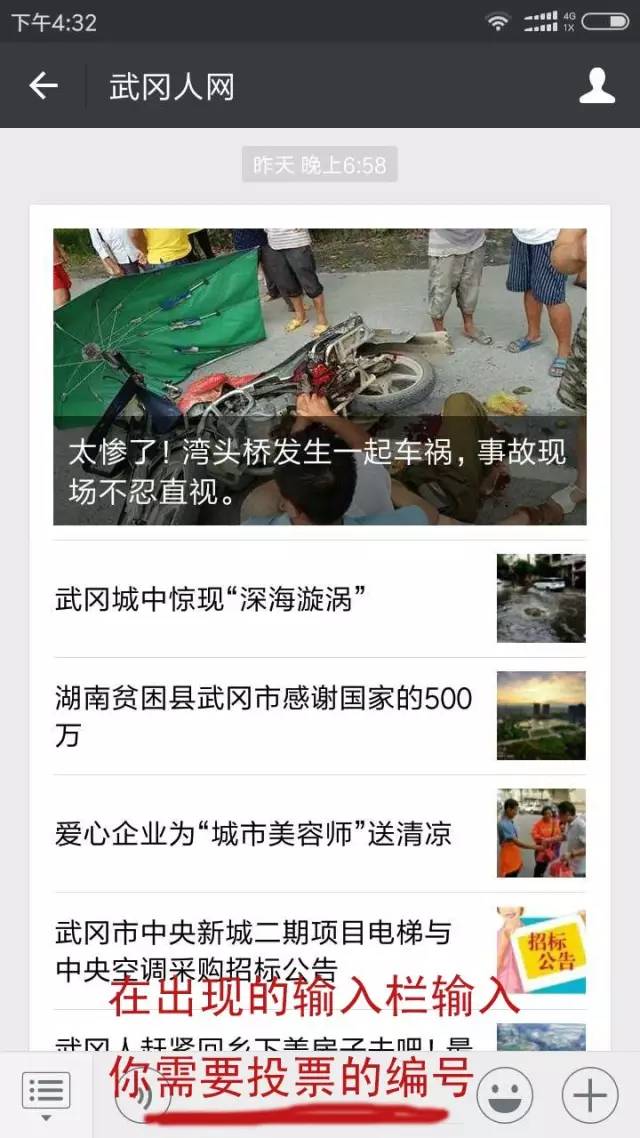Open the 湾头桥车祸 headline article
The image size is (640, 1138).
pos(320,377)
